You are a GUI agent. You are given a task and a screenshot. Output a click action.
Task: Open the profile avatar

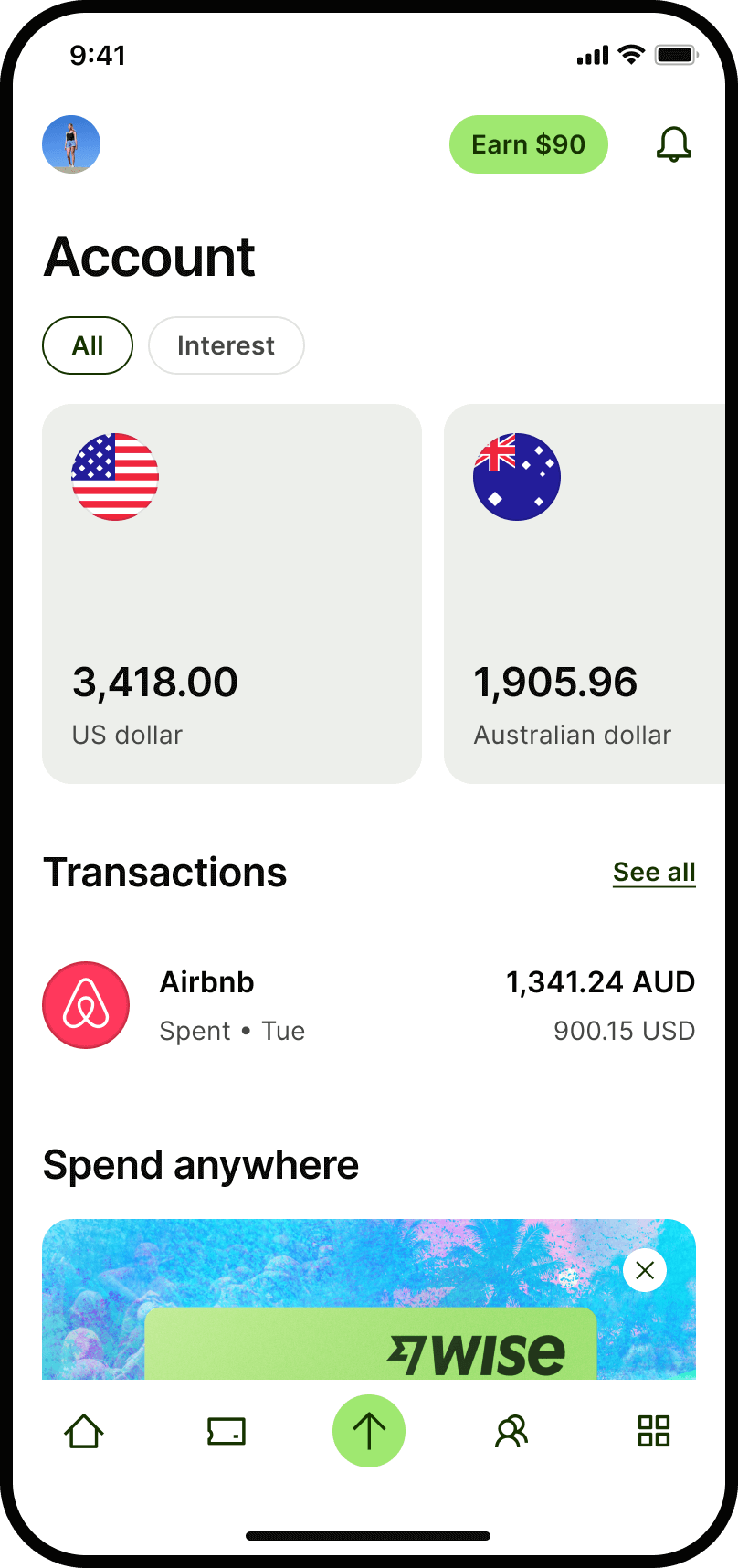click(x=71, y=144)
